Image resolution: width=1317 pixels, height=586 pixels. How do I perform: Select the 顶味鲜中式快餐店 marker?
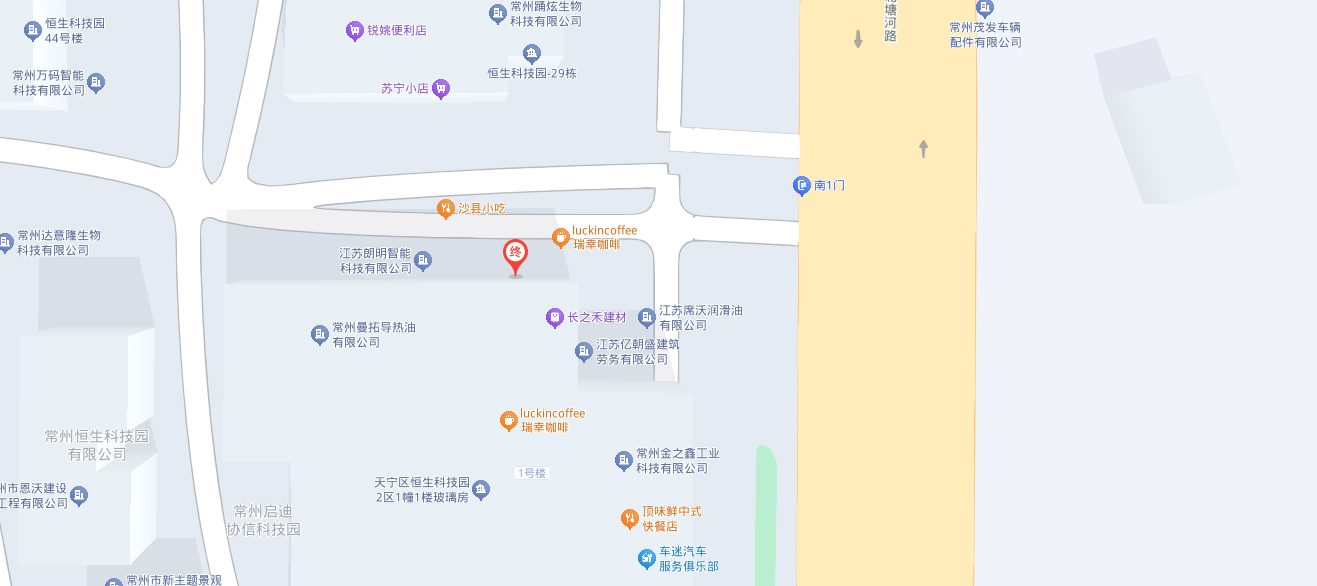tap(629, 518)
